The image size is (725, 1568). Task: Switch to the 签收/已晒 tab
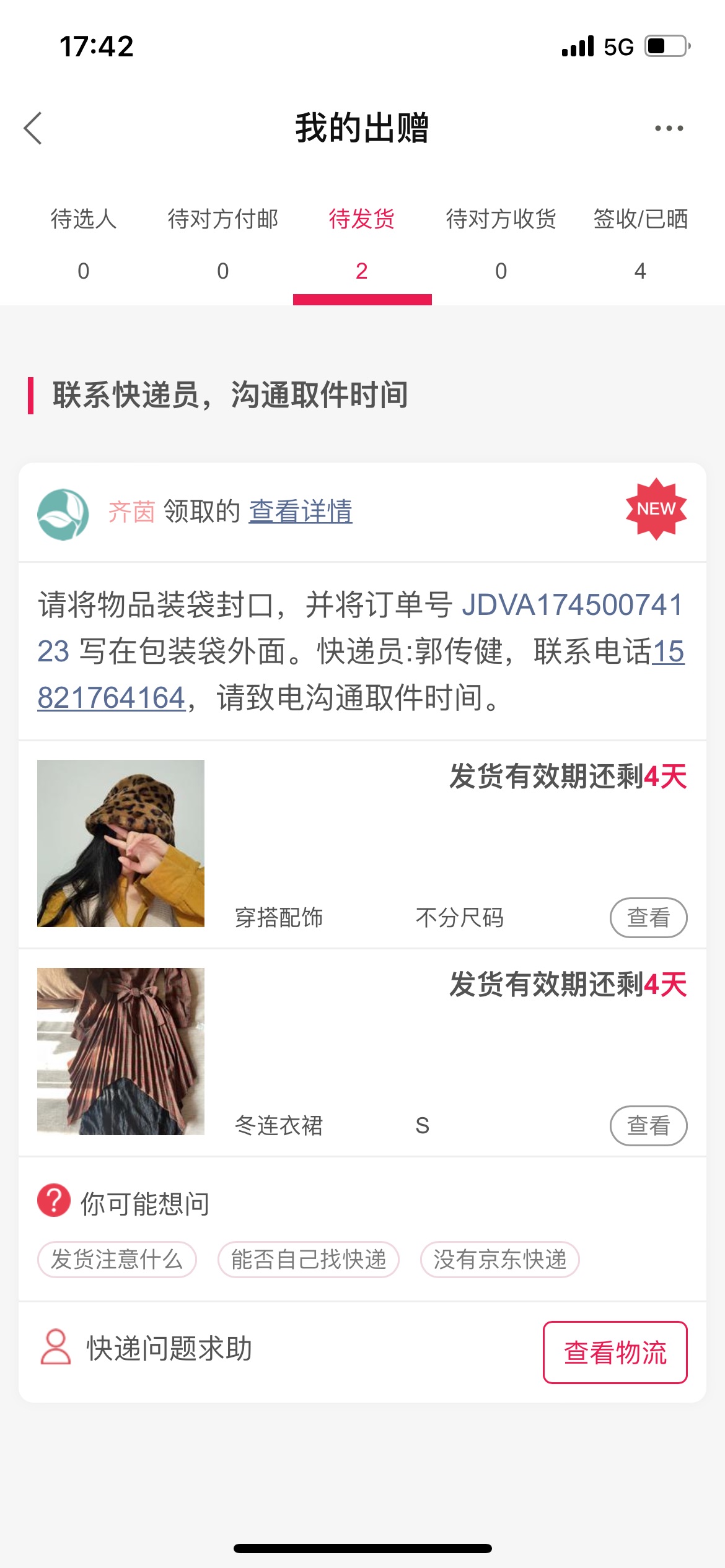(641, 244)
